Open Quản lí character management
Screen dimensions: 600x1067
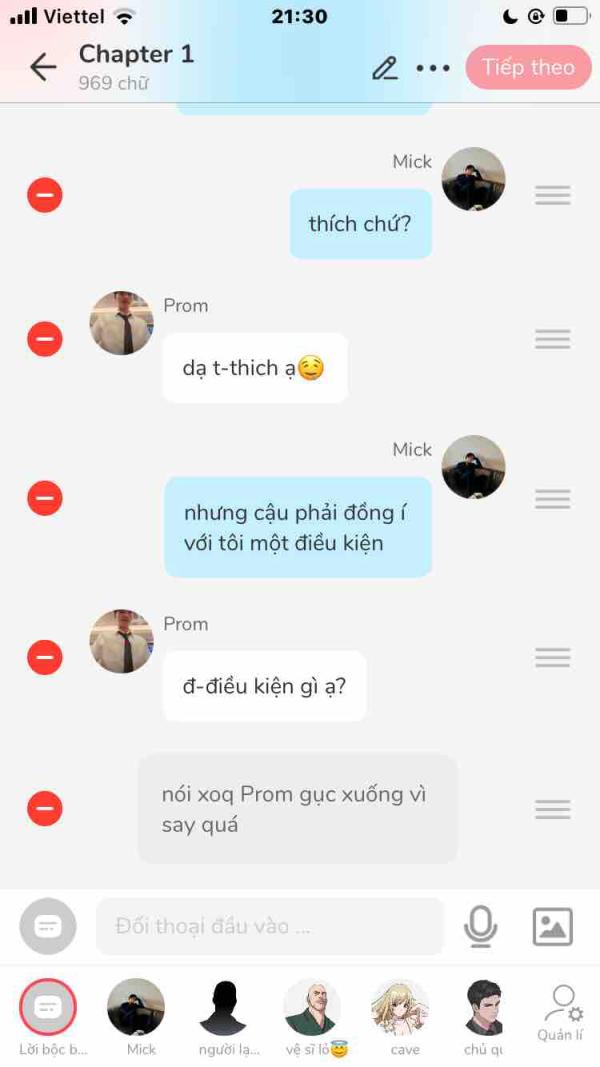[x=562, y=1013]
